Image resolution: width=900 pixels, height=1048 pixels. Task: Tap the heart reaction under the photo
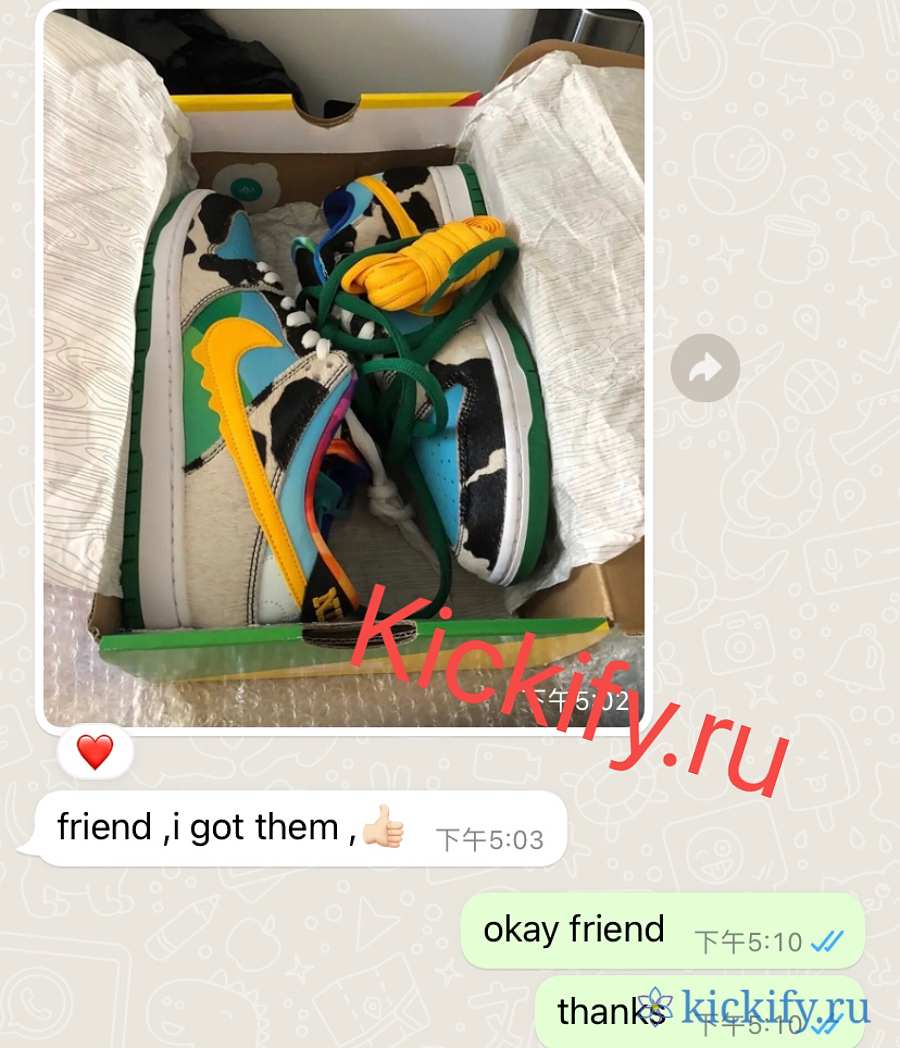(x=95, y=751)
